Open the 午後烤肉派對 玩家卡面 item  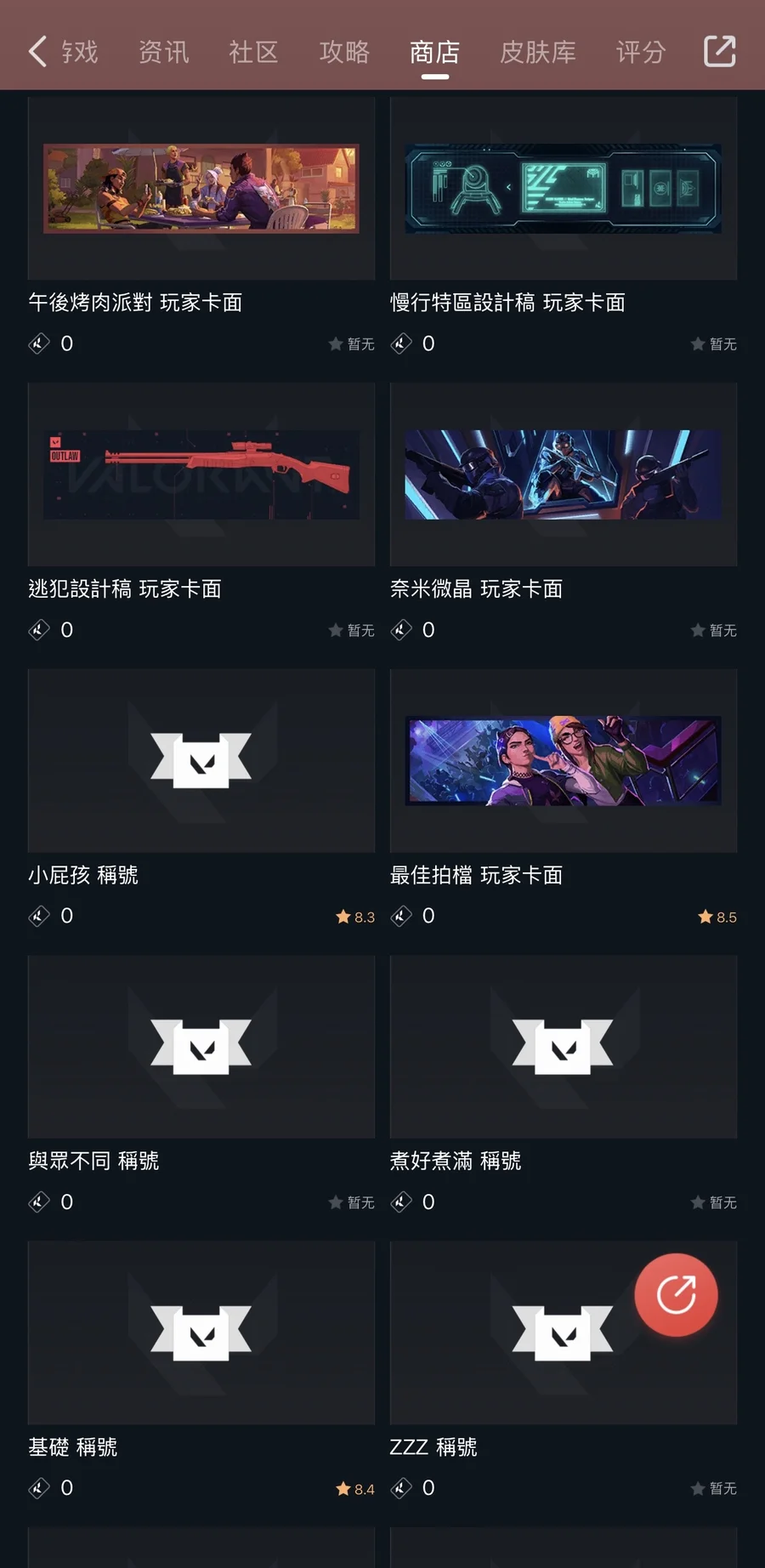click(201, 189)
